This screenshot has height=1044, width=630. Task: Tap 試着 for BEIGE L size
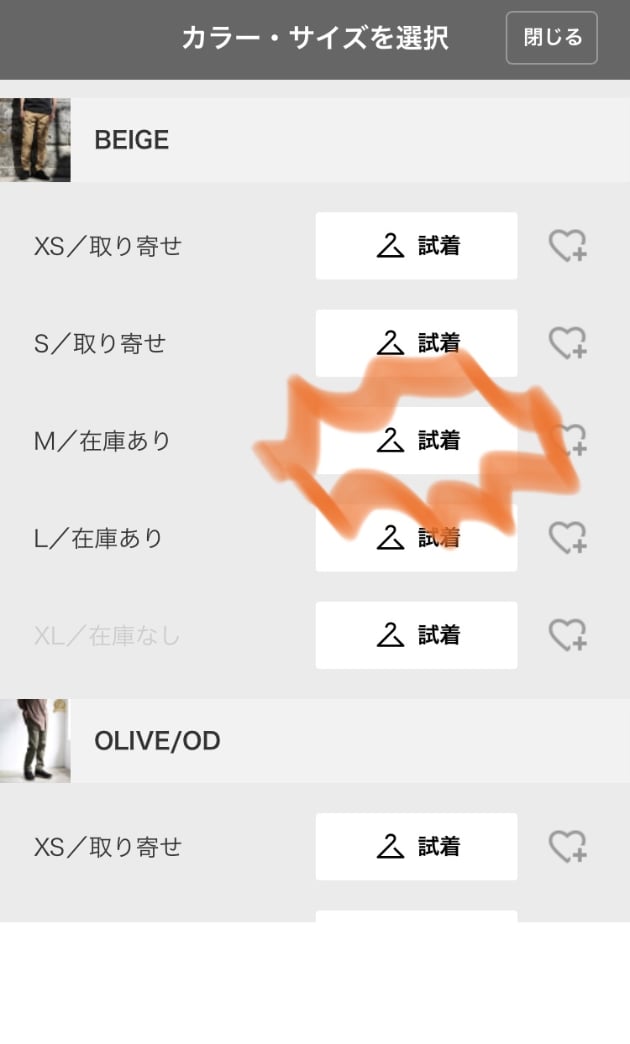pyautogui.click(x=416, y=537)
